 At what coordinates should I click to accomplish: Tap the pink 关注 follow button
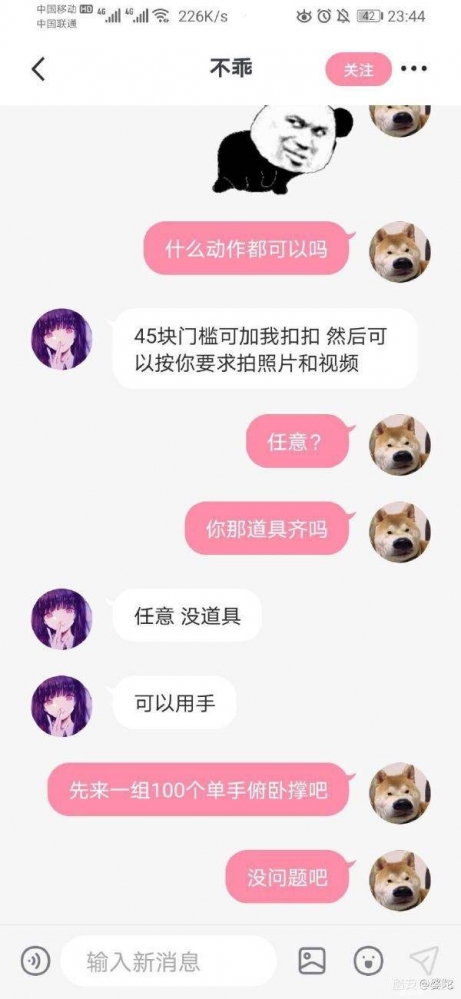pos(358,69)
